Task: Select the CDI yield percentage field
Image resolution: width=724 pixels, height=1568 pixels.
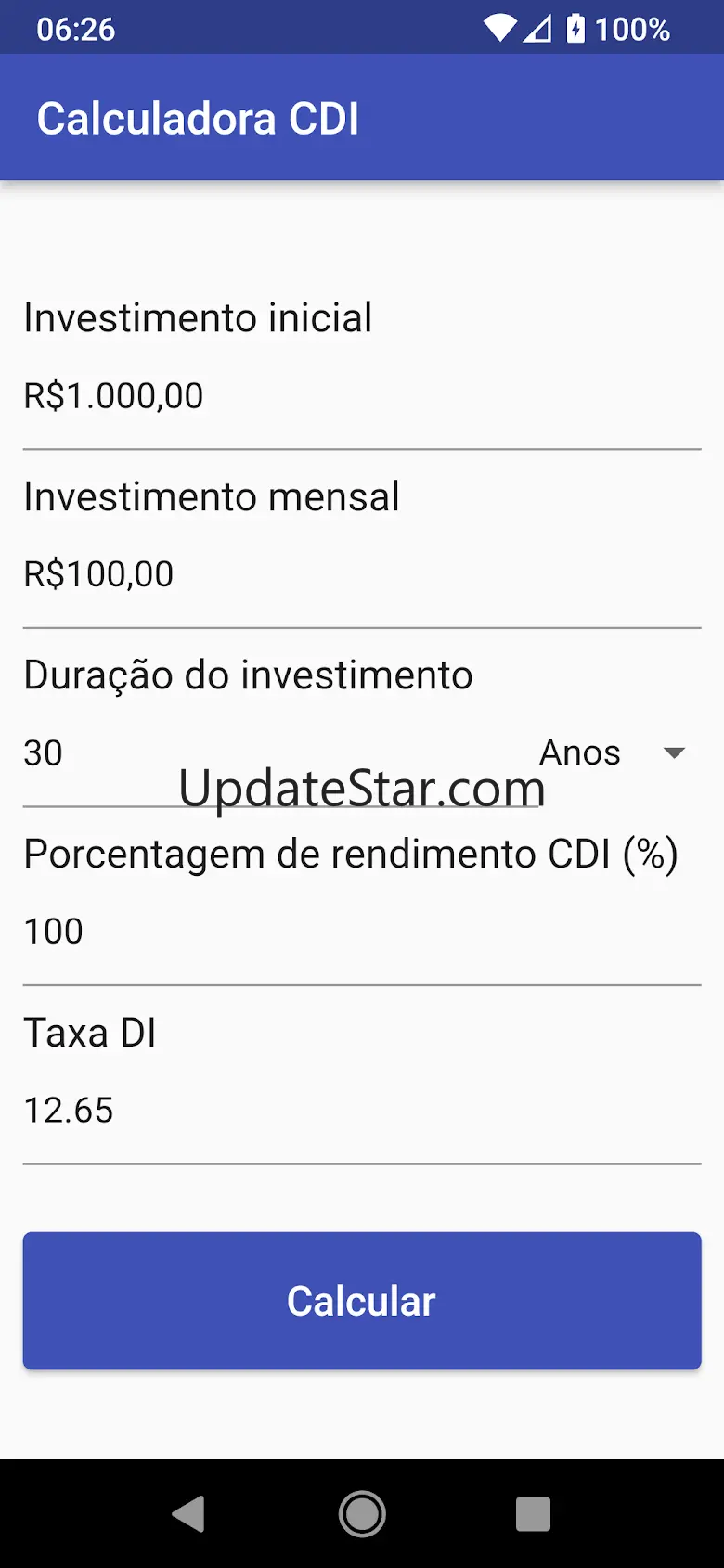Action: tap(361, 932)
